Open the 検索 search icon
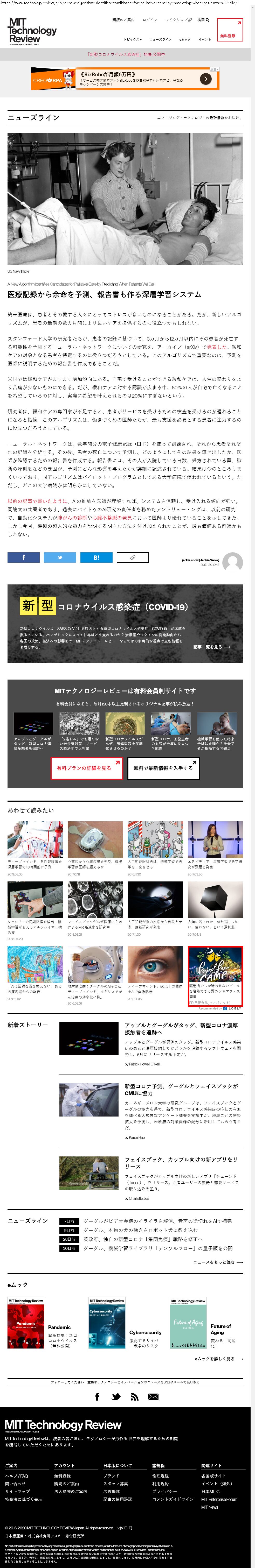The image size is (255, 1568). 203,20
